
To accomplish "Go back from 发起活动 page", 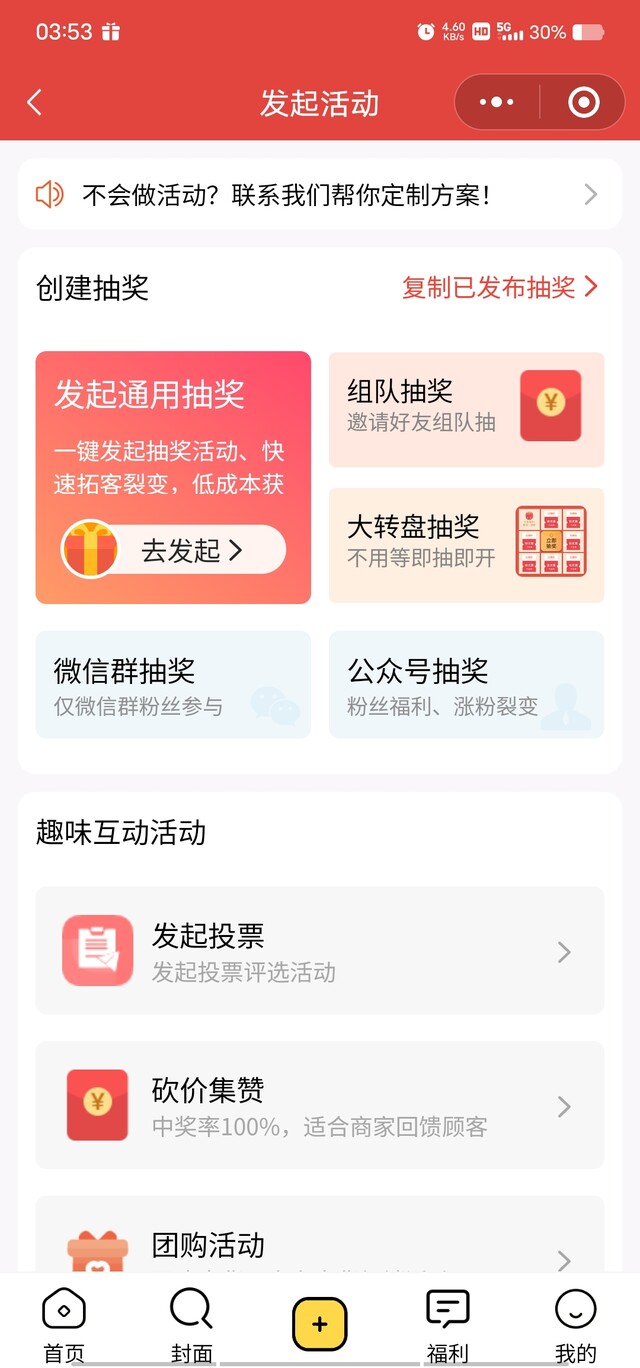I will (x=35, y=102).
